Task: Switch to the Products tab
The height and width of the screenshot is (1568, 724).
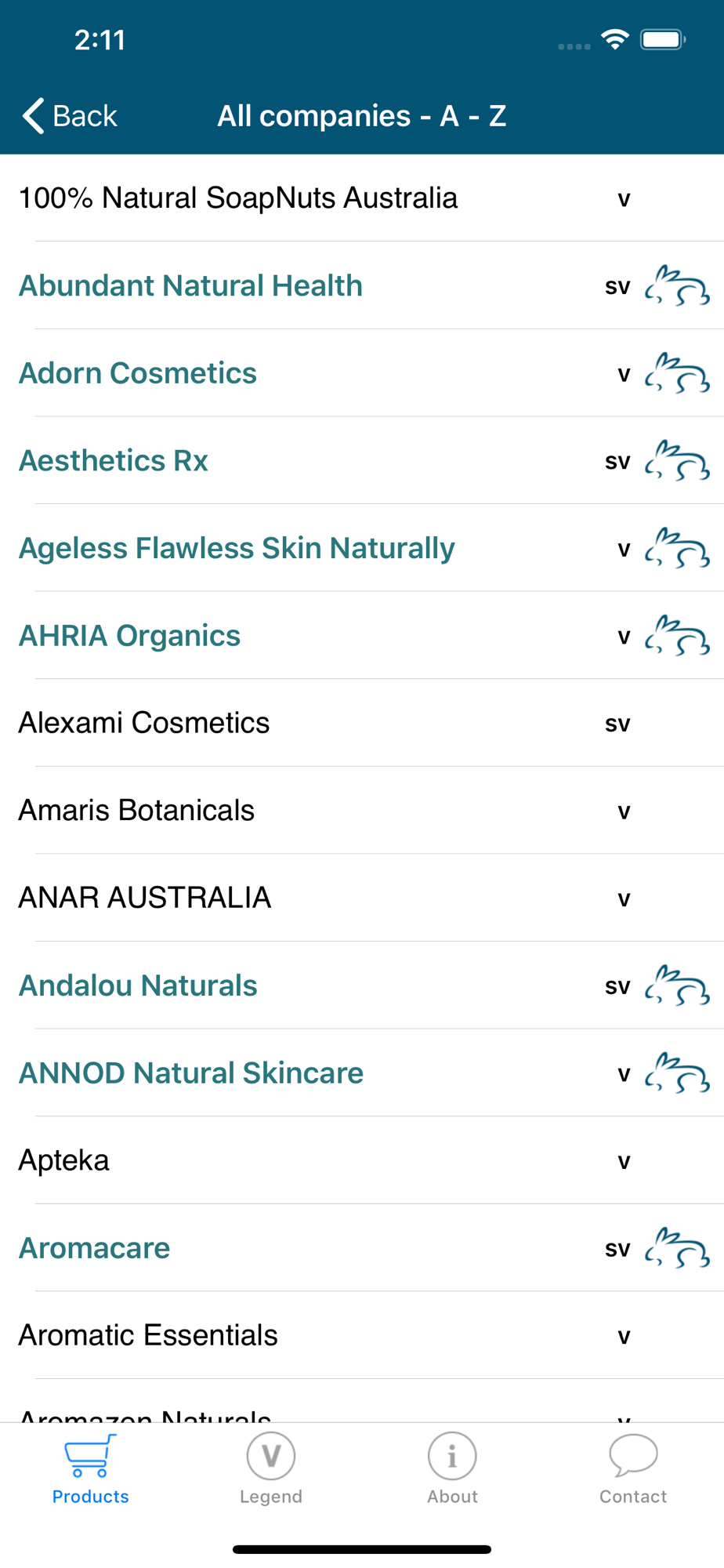Action: coord(90,1470)
